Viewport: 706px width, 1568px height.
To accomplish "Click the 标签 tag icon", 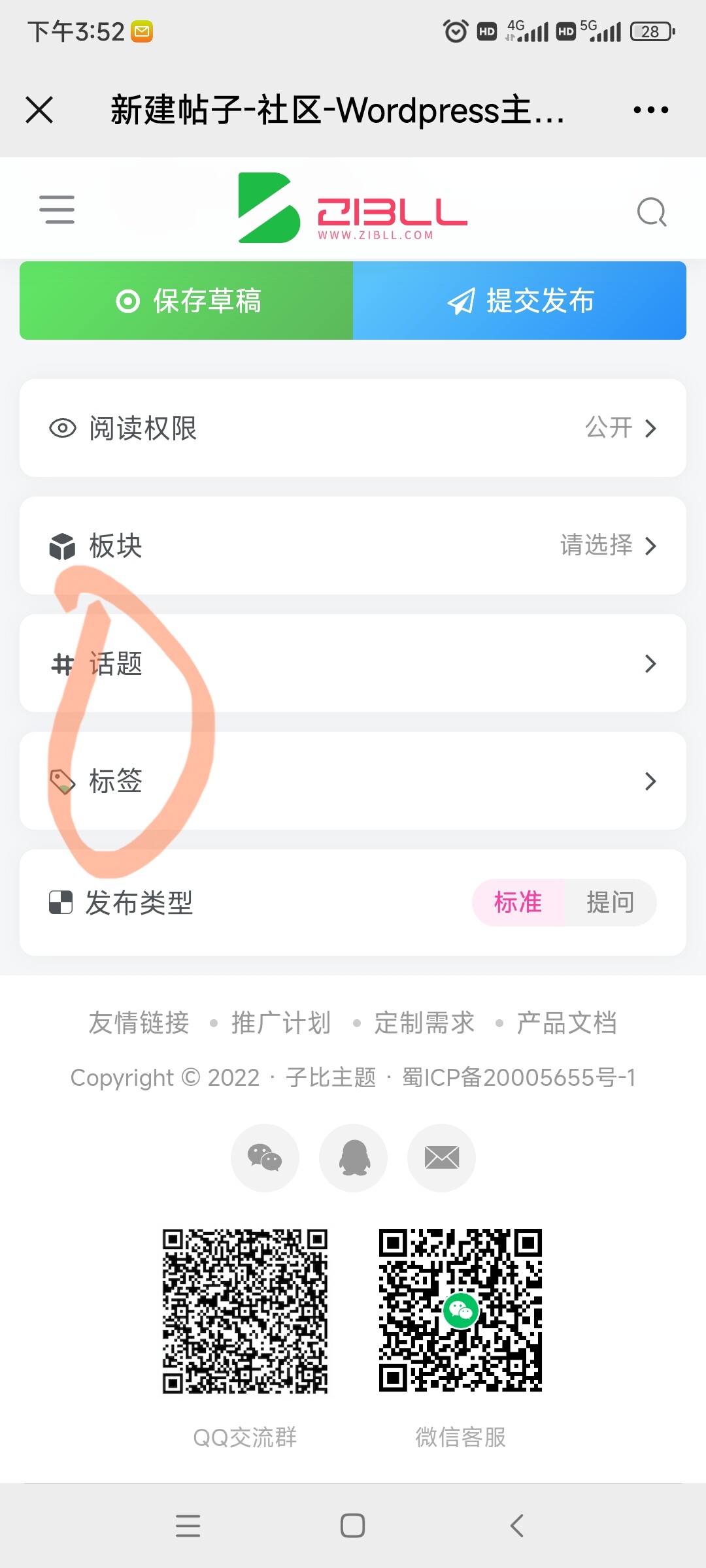I will coord(60,781).
